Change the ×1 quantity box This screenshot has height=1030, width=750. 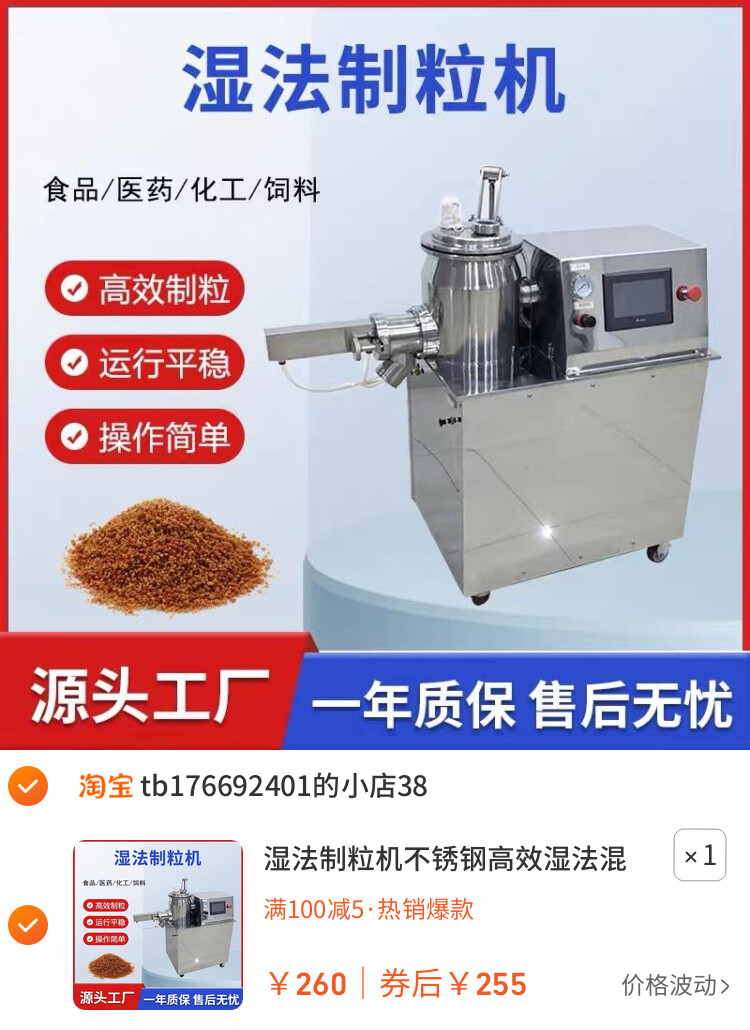(699, 856)
